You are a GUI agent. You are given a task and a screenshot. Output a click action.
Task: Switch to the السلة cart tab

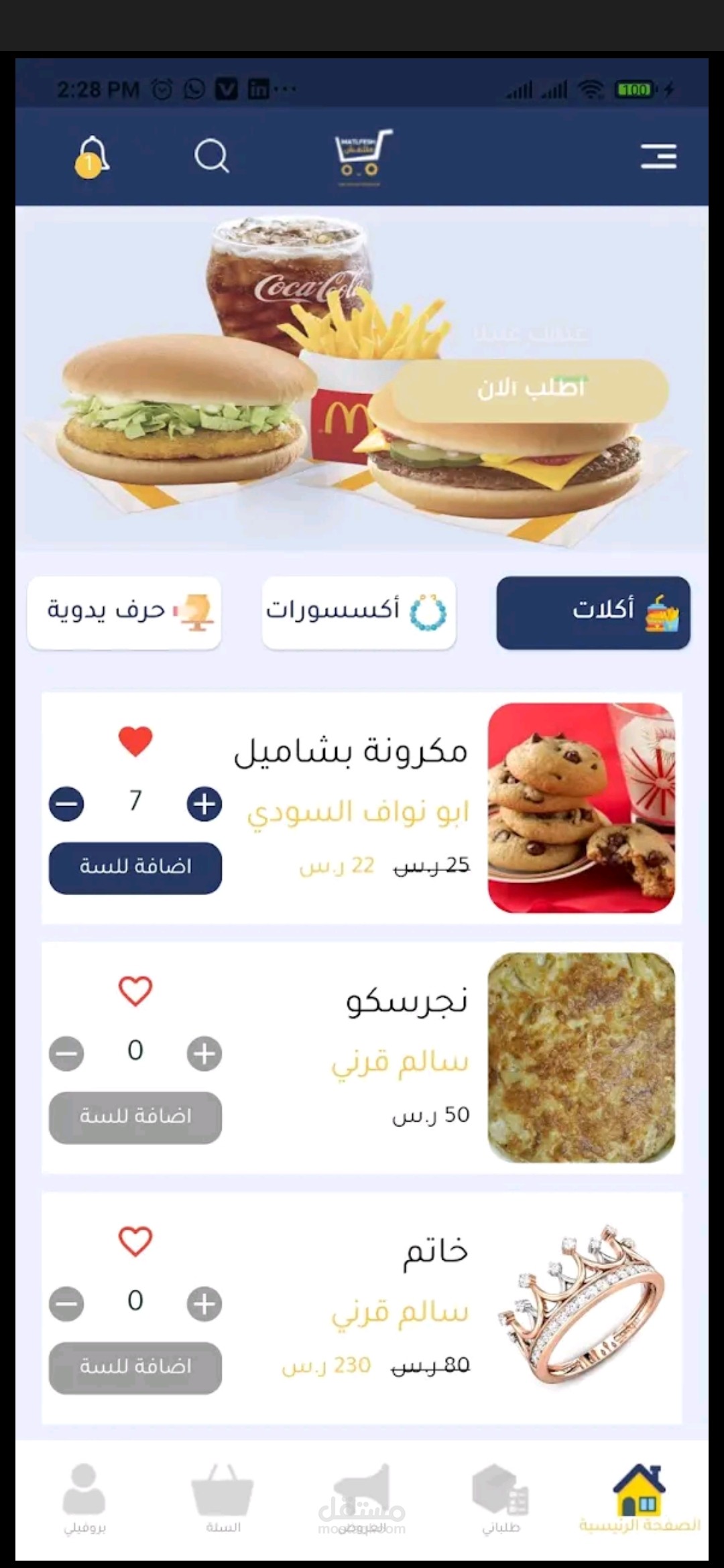[223, 1498]
